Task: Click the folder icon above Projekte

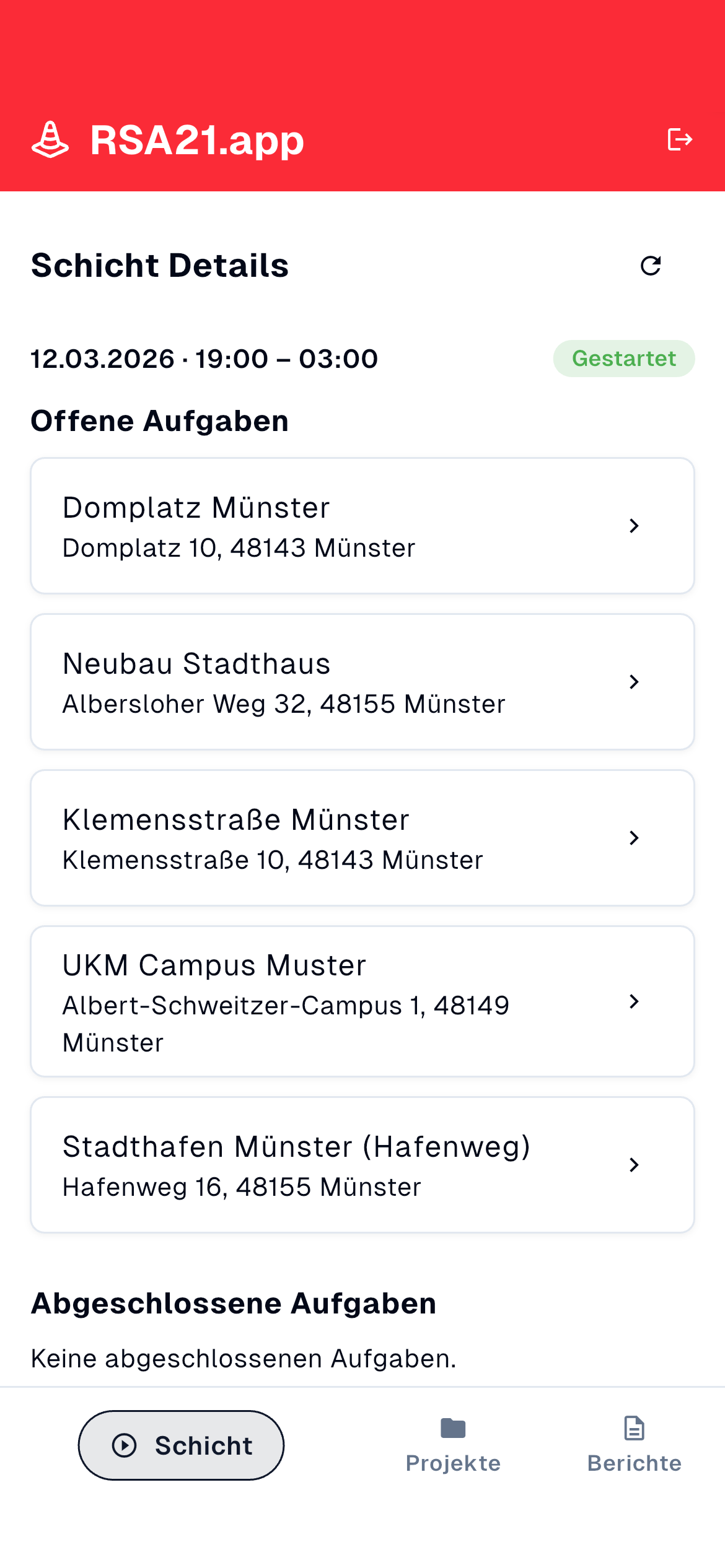Action: 454,1427
